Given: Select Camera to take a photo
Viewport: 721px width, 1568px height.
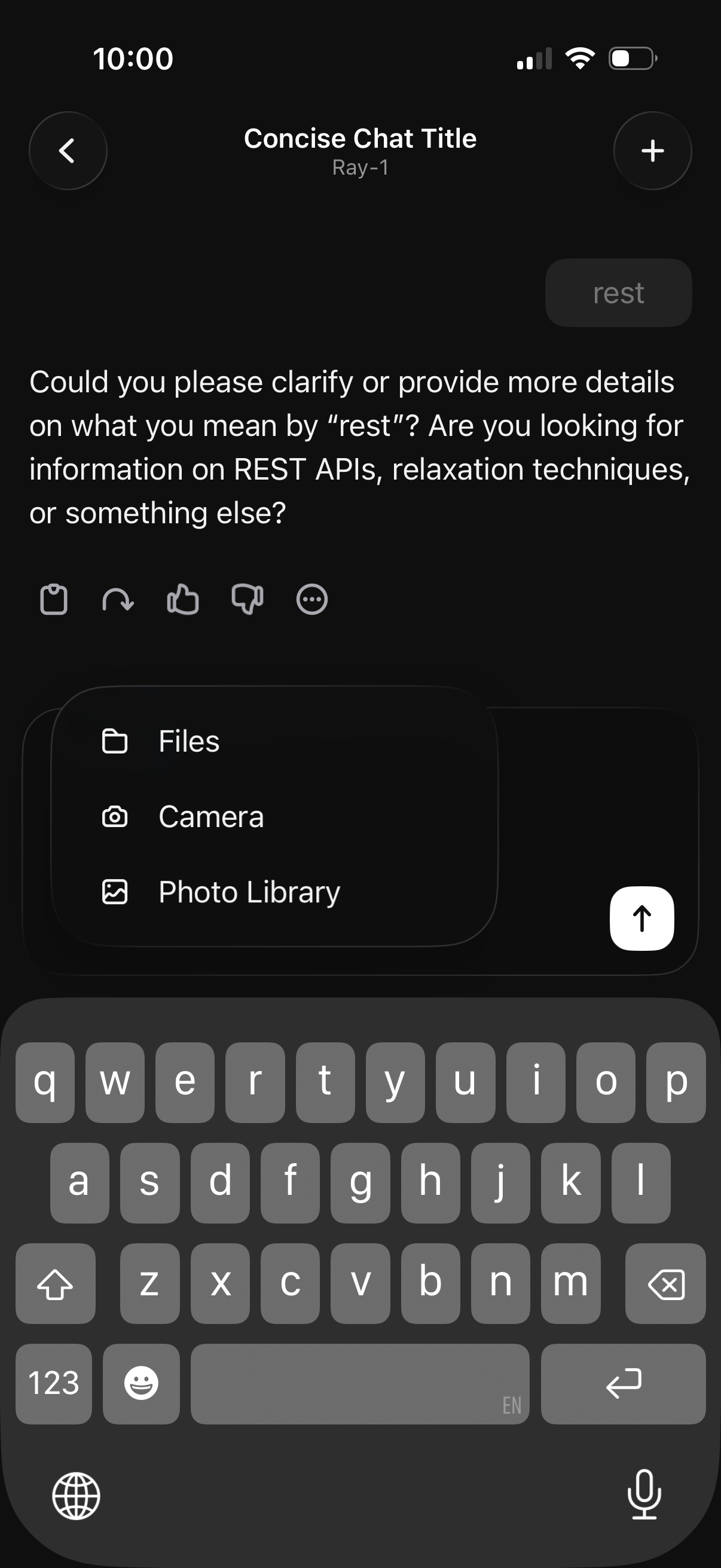Looking at the screenshot, I should pyautogui.click(x=210, y=817).
